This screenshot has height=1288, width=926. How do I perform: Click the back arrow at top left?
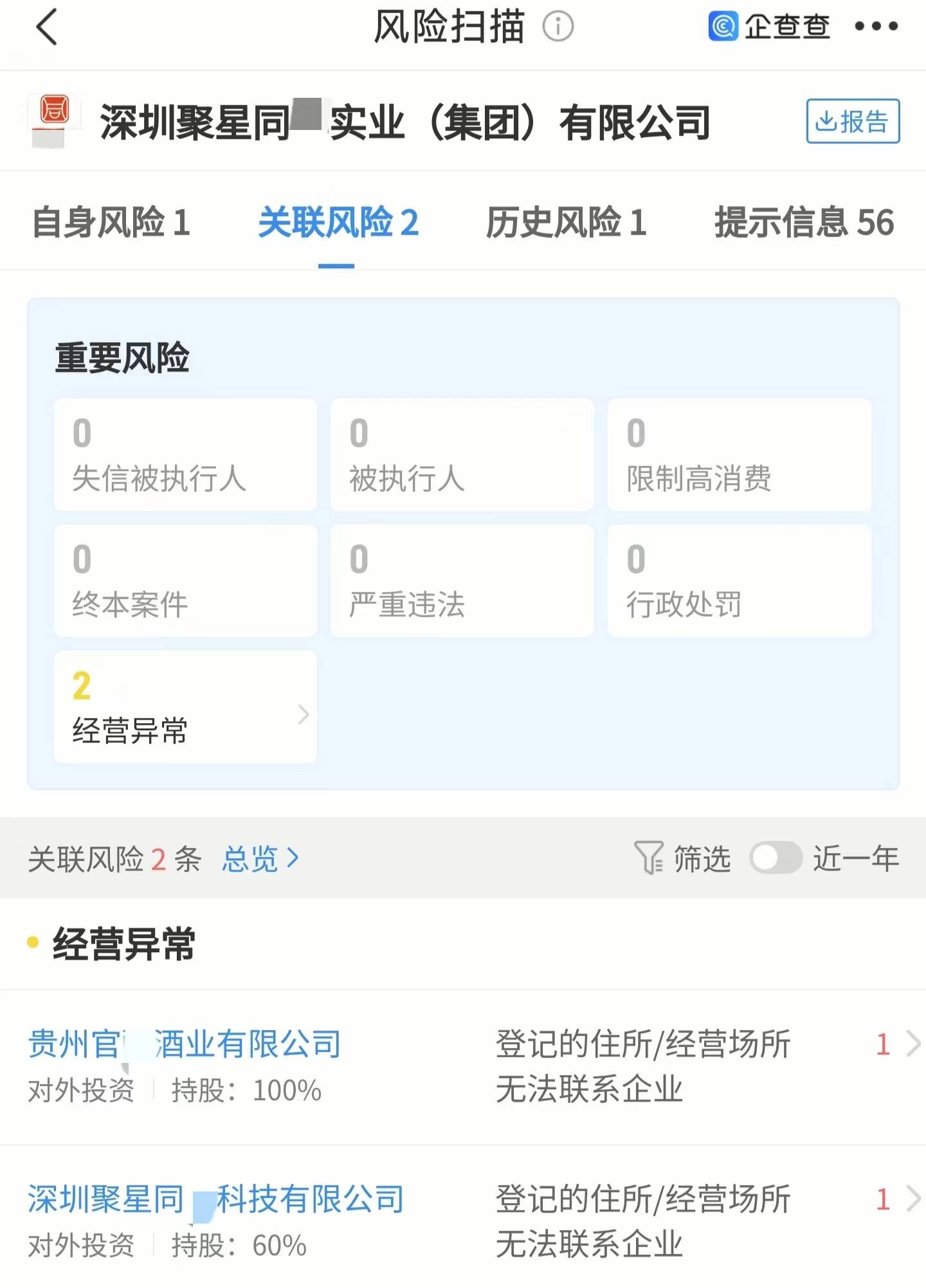pos(46,28)
